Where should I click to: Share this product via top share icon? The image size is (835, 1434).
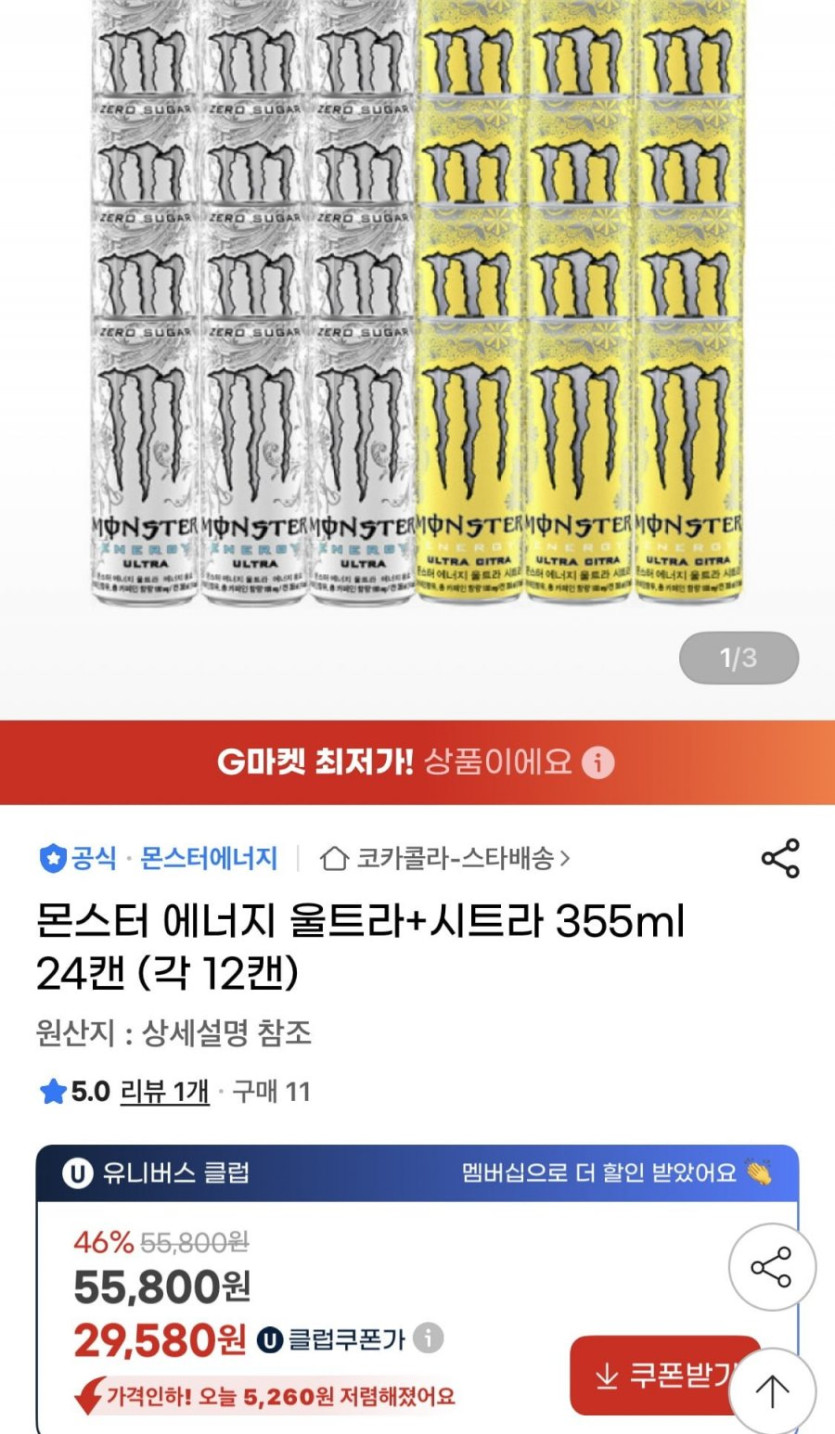click(x=780, y=859)
